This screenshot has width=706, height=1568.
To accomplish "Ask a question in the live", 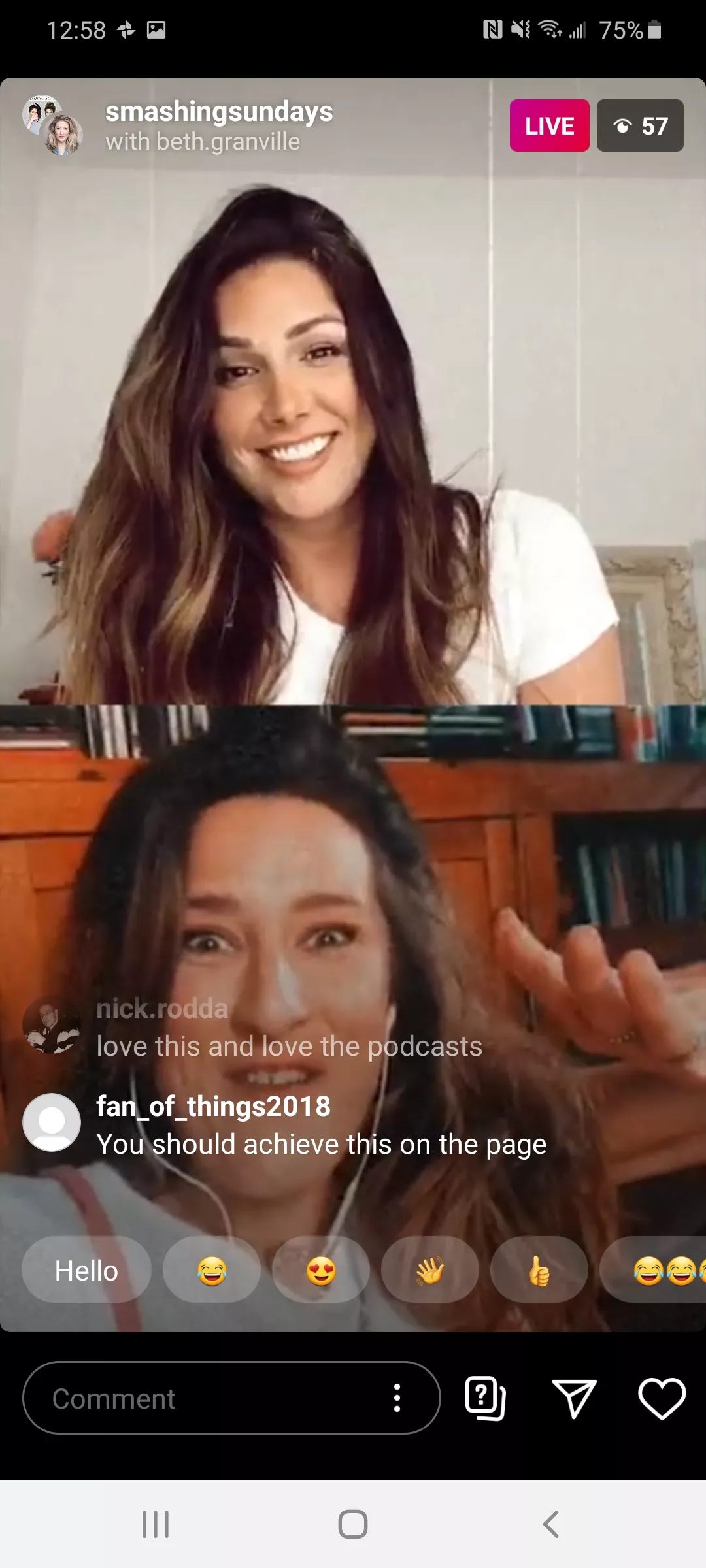I will 485,1398.
